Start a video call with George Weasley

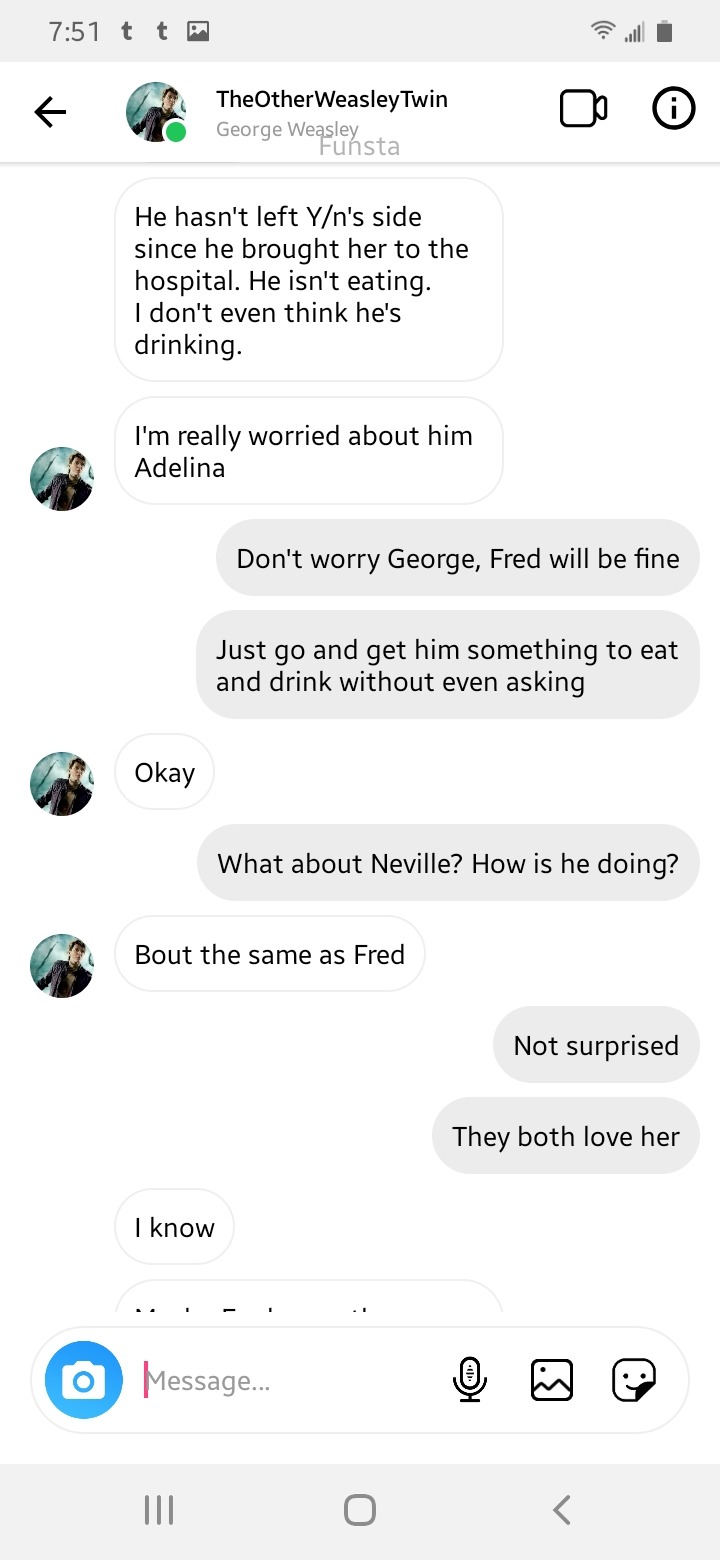pos(583,110)
